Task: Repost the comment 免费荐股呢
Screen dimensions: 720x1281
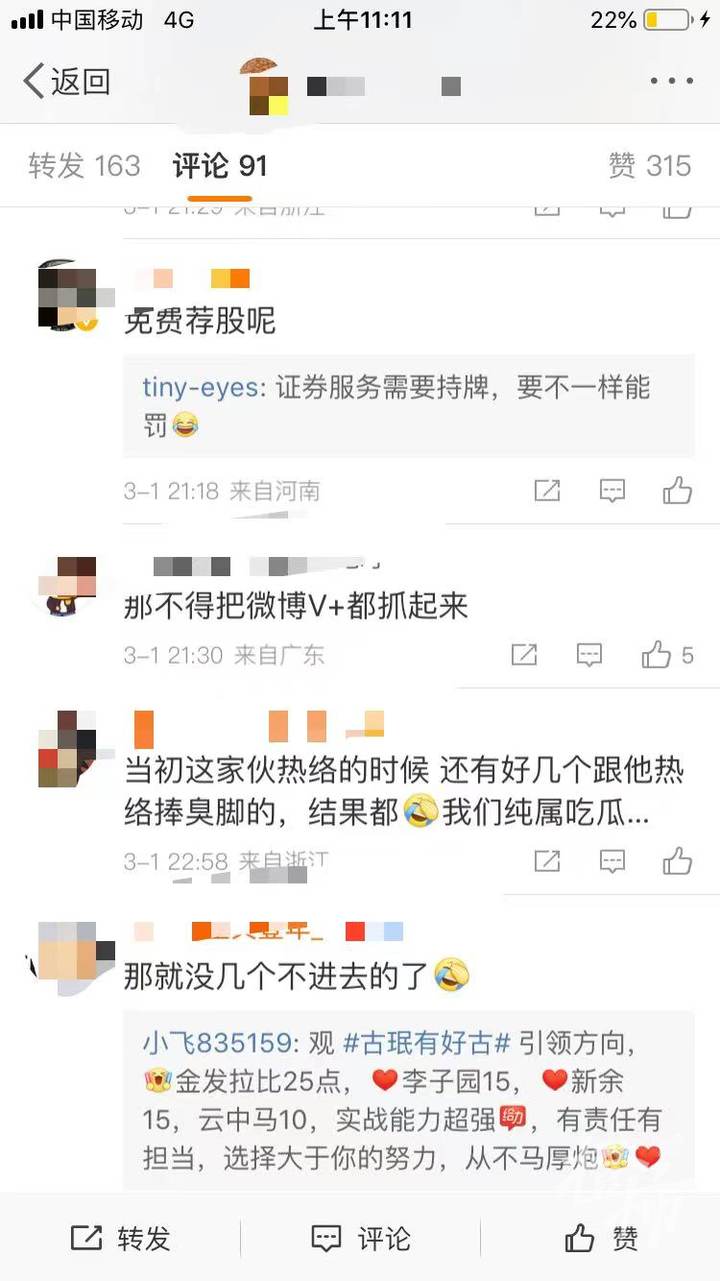Action: [547, 491]
